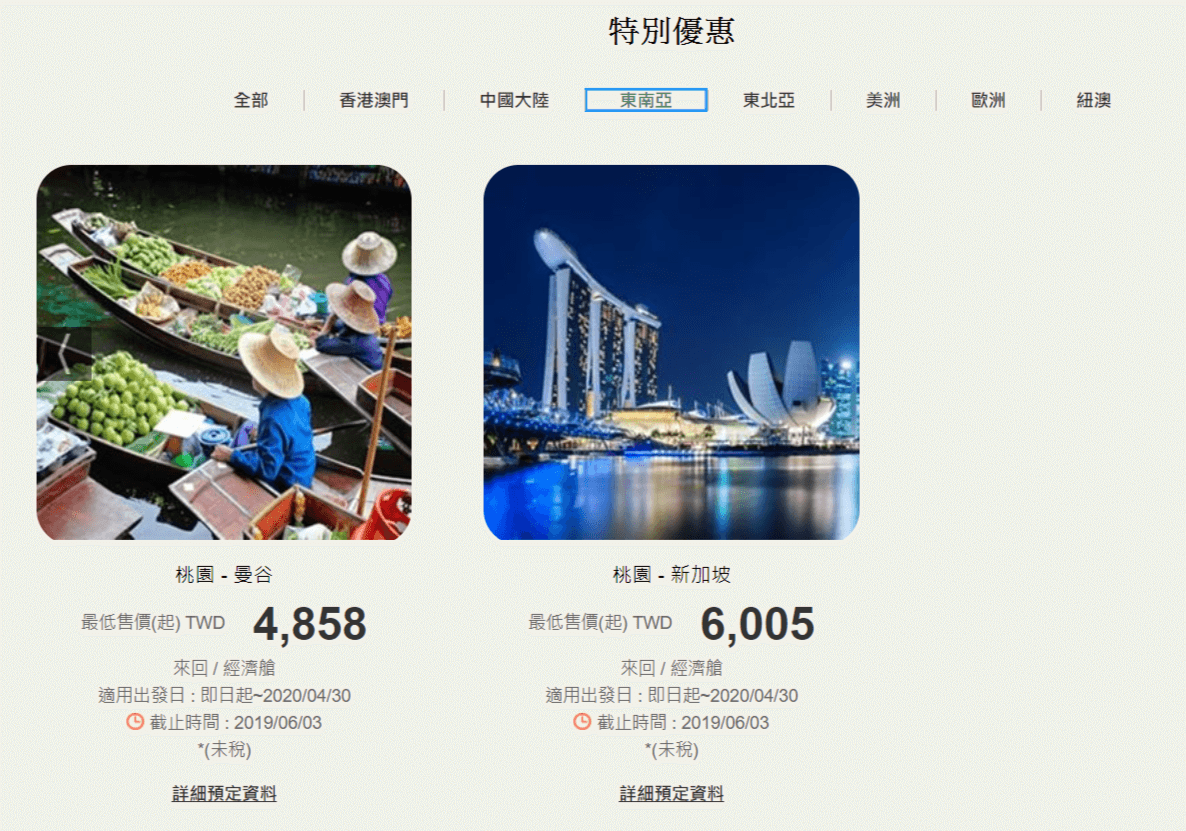1186x831 pixels.
Task: Switch to the 東北亞 tab
Action: (x=769, y=100)
